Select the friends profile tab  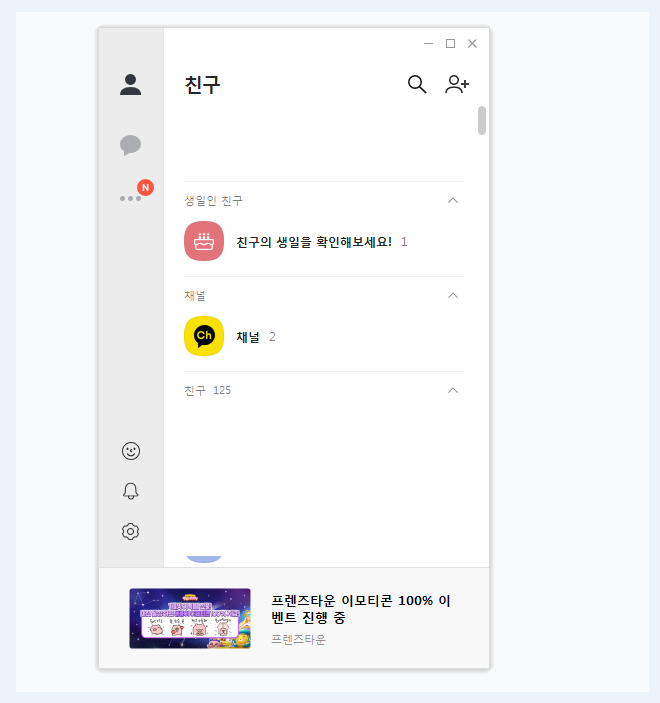[x=130, y=84]
